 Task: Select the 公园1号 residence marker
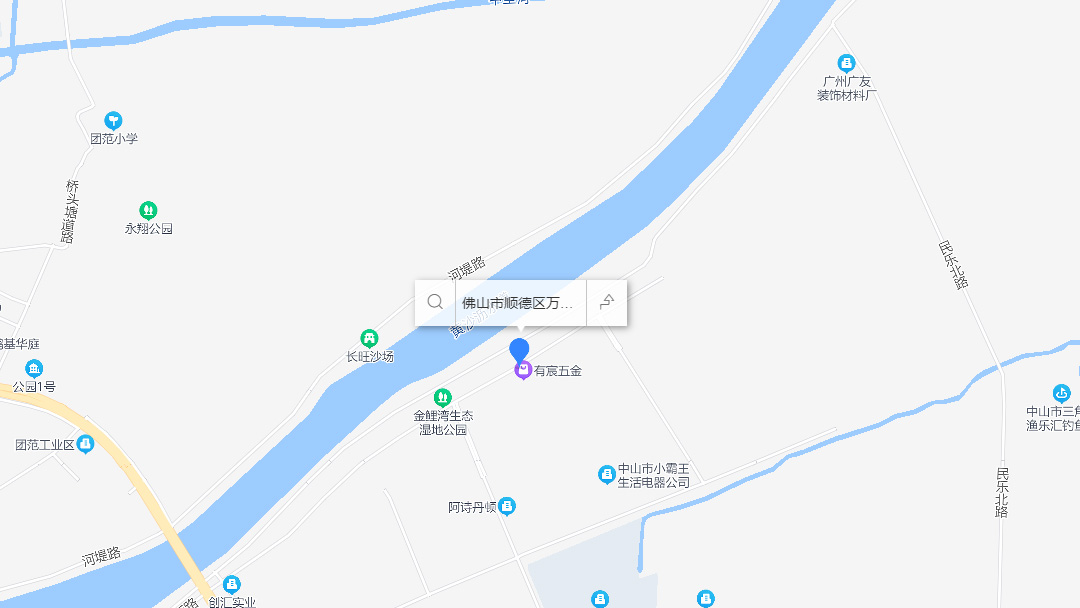point(35,369)
